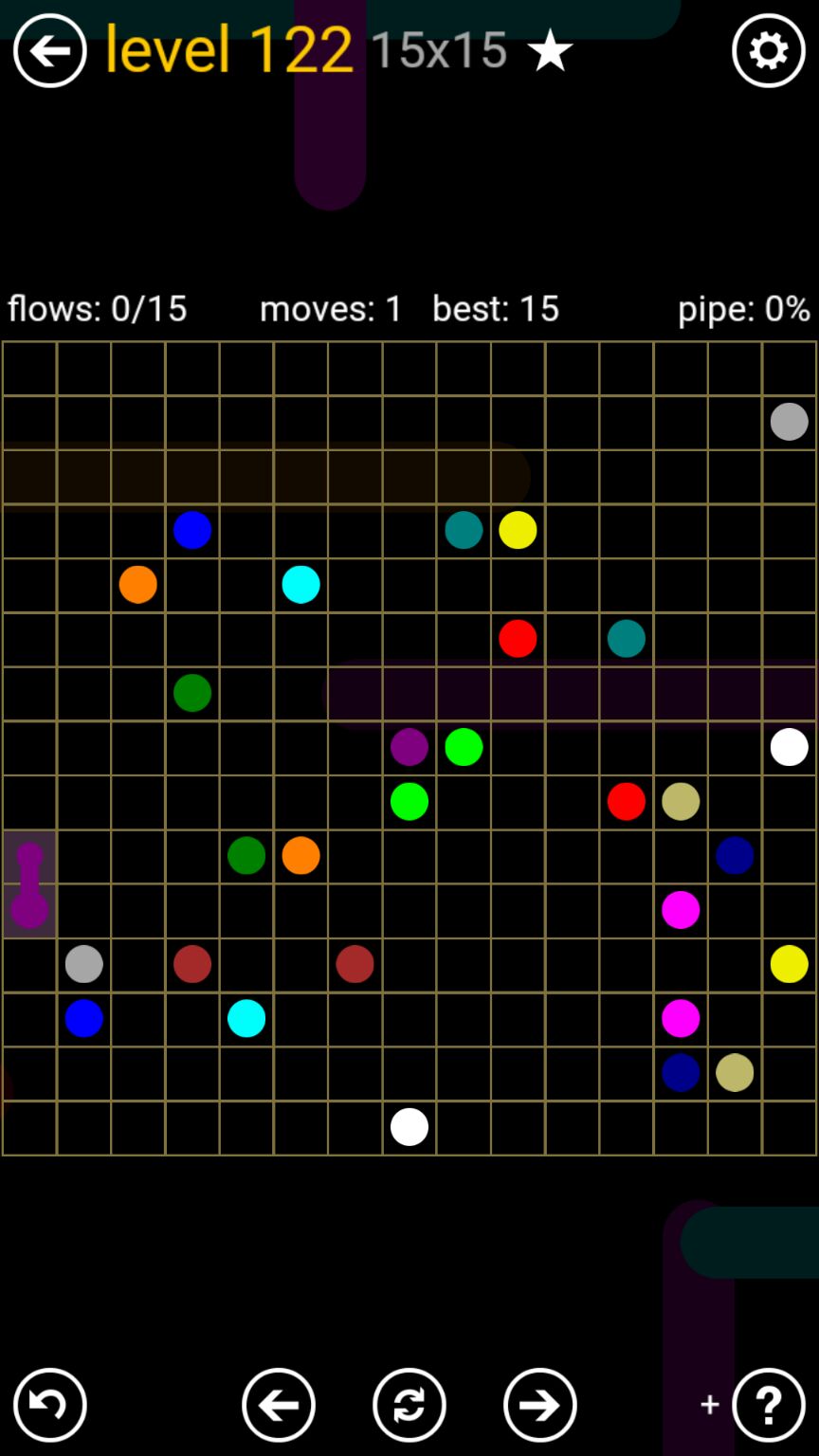This screenshot has height=1456, width=819.
Task: Open the settings gear
Action: (768, 51)
